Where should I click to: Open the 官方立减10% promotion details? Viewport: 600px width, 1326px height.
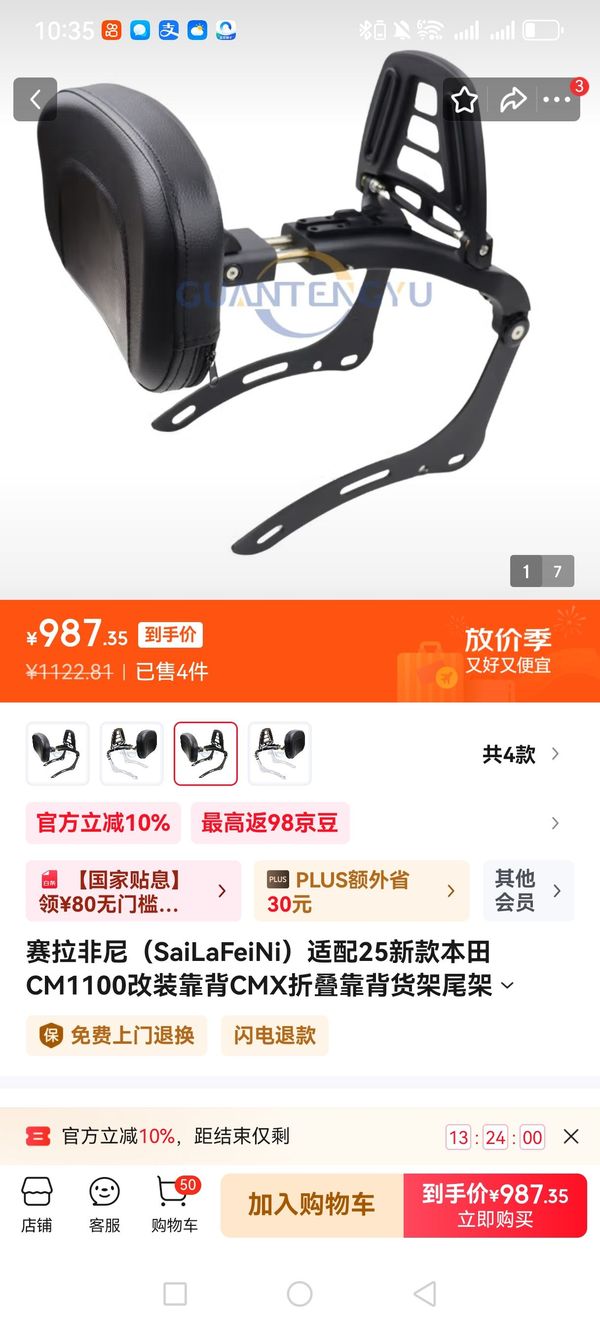[103, 823]
